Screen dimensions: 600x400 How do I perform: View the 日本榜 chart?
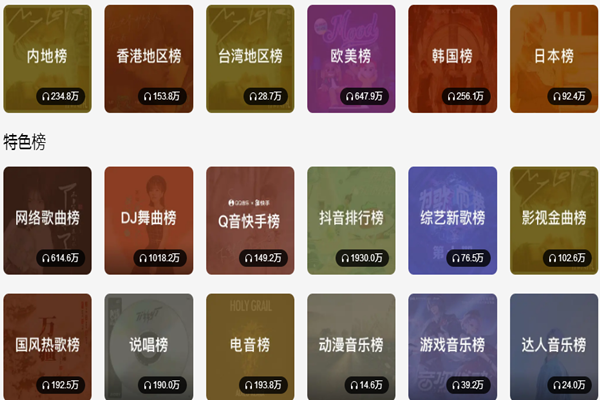click(x=553, y=57)
